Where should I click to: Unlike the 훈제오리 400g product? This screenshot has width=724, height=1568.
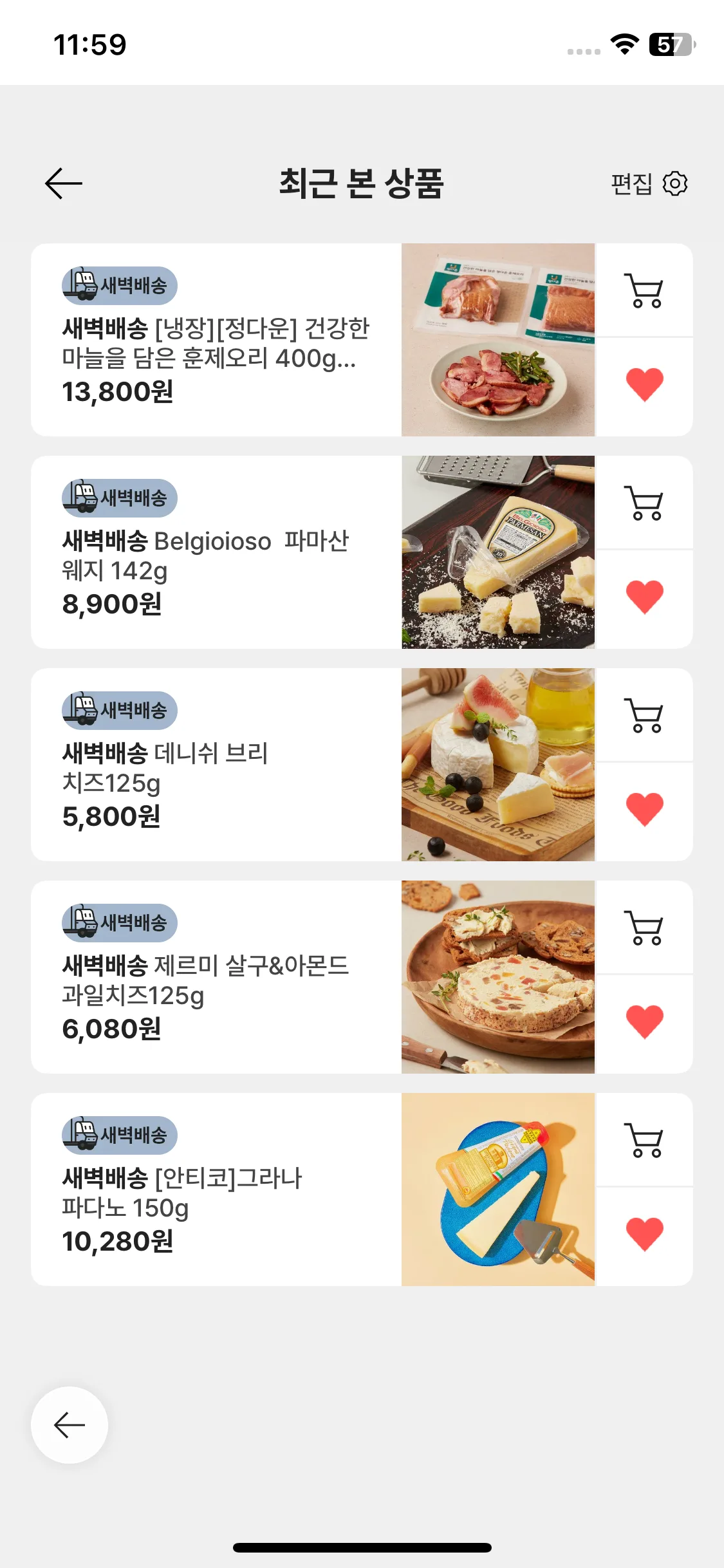point(644,384)
